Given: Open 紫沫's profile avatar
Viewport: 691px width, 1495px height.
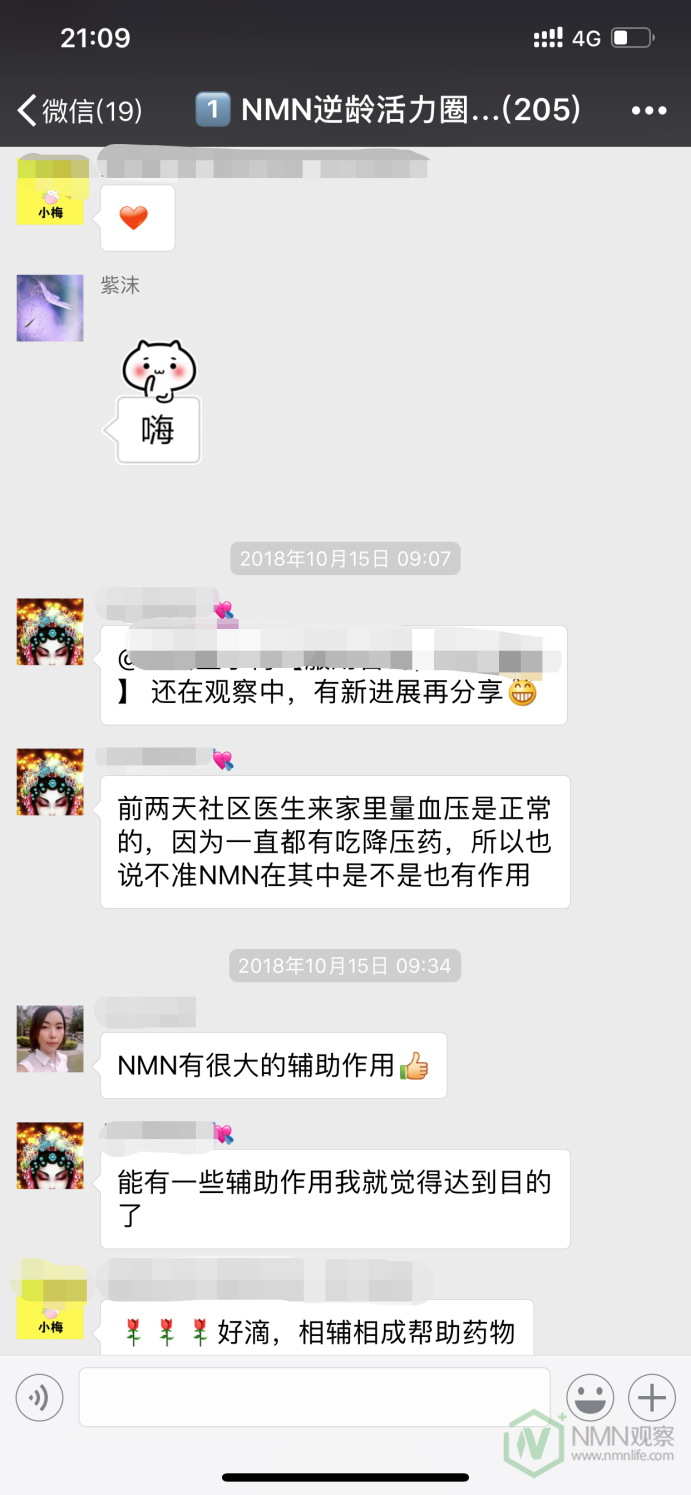Looking at the screenshot, I should (x=50, y=308).
